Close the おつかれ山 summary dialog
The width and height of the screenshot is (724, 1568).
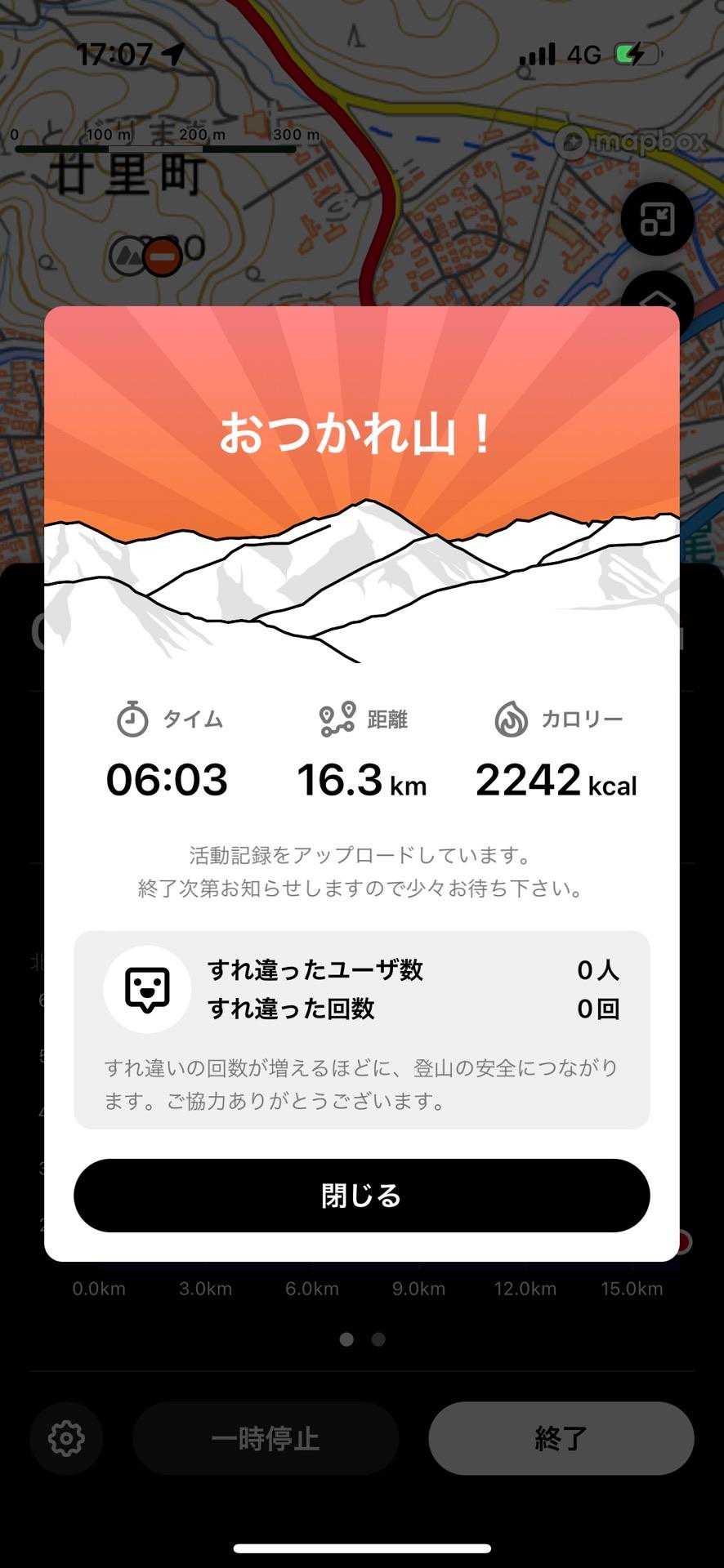[361, 1195]
